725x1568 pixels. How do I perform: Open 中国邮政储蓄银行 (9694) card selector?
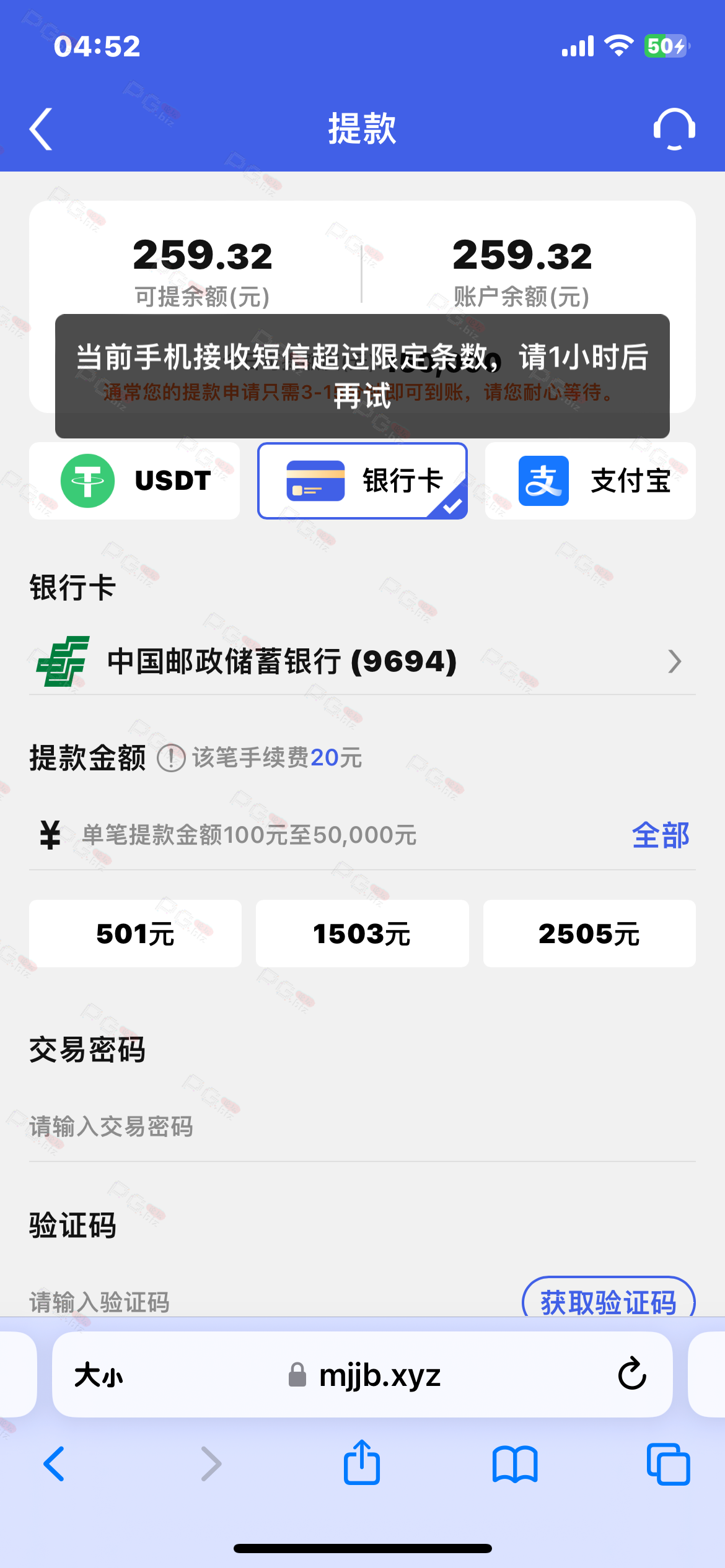(362, 661)
